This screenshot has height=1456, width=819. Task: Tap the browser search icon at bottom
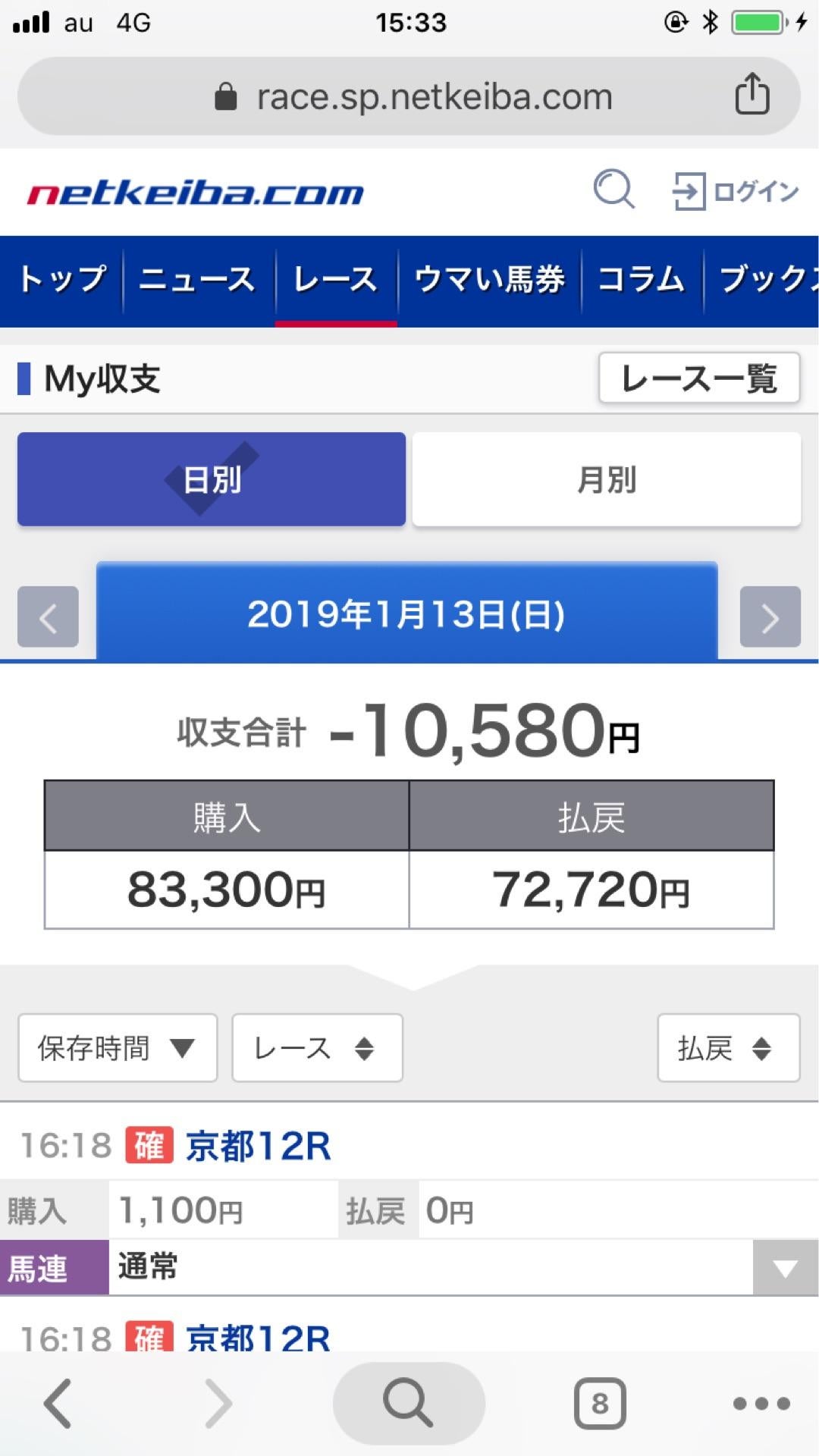(408, 1401)
